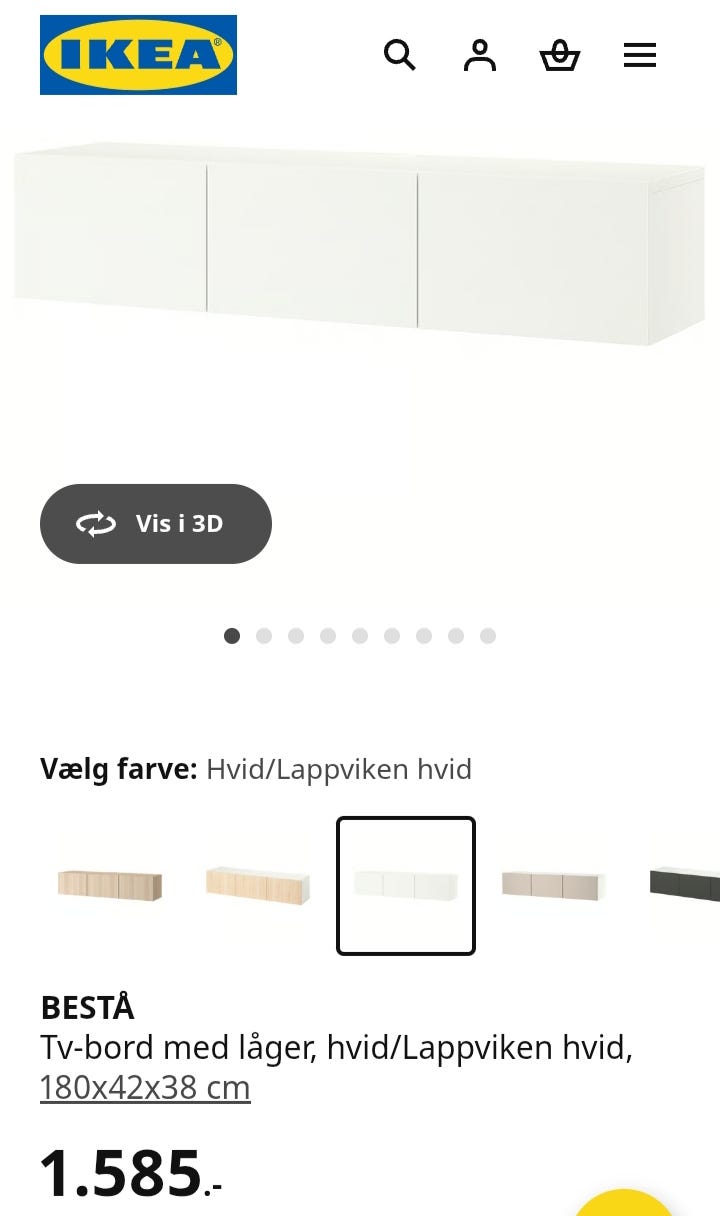Open the 180x42x38 cm dimensions link
This screenshot has height=1216, width=720.
click(x=144, y=1087)
